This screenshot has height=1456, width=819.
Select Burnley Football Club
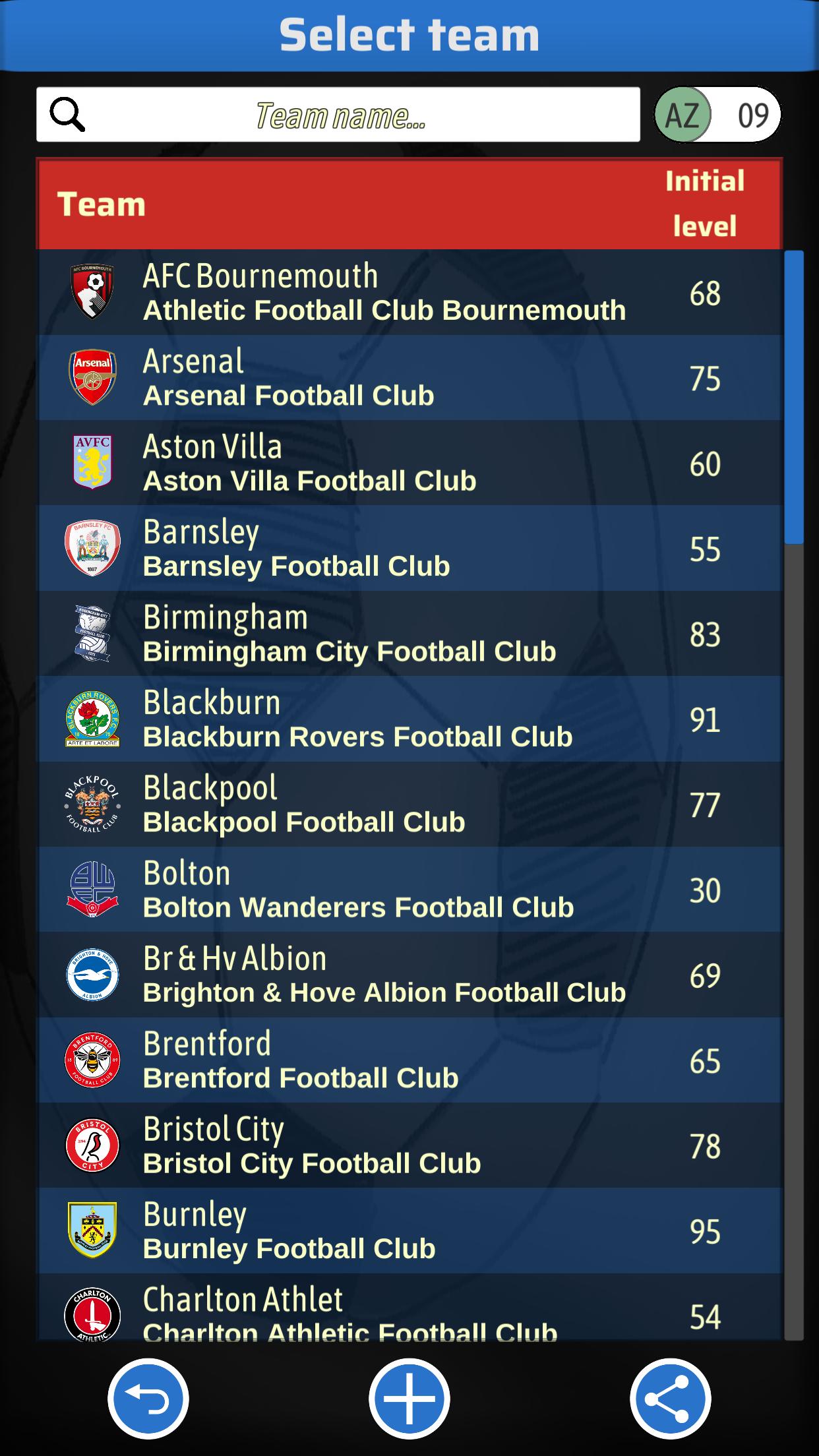pos(409,1230)
